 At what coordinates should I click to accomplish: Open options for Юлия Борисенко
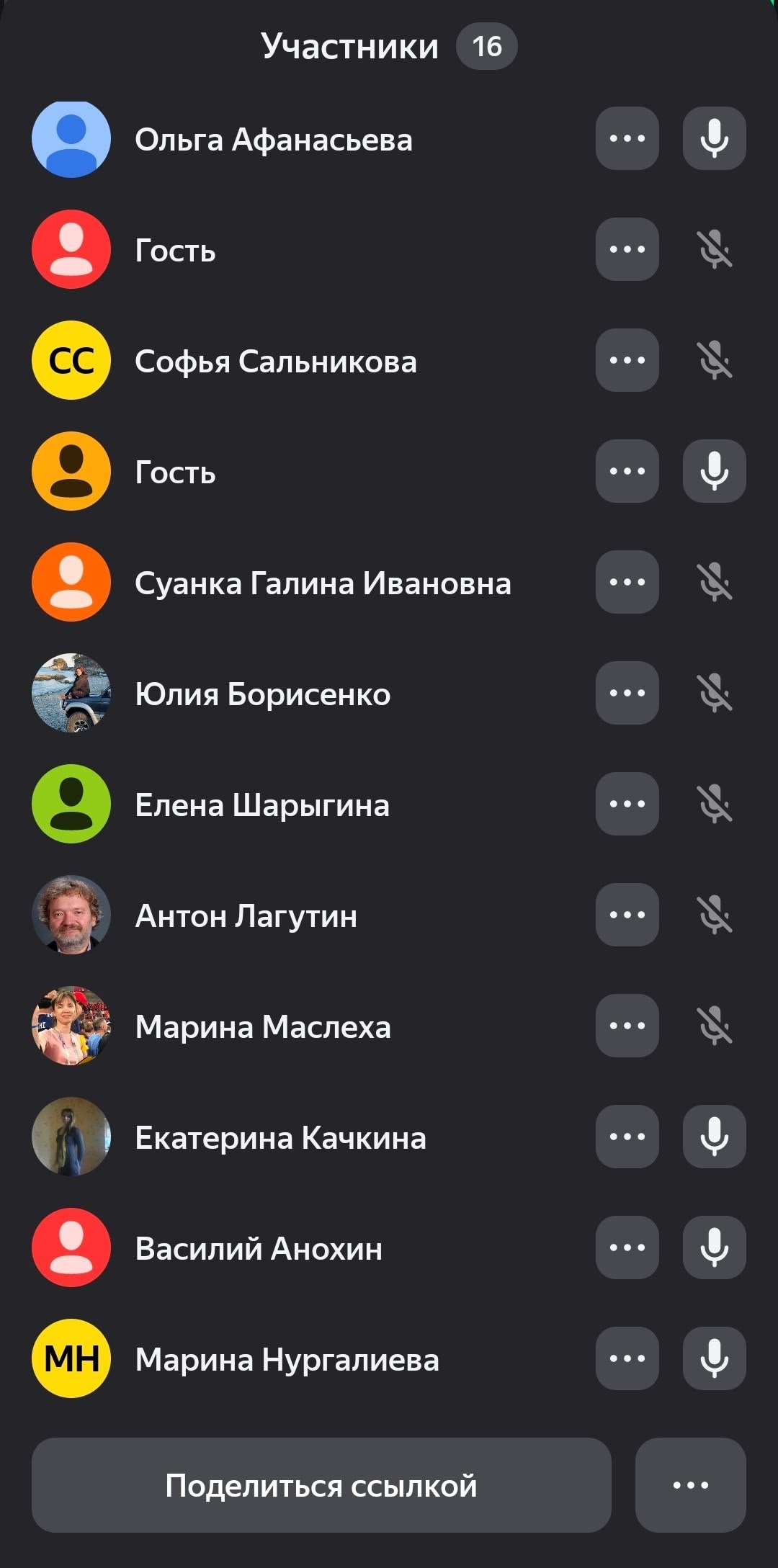627,693
